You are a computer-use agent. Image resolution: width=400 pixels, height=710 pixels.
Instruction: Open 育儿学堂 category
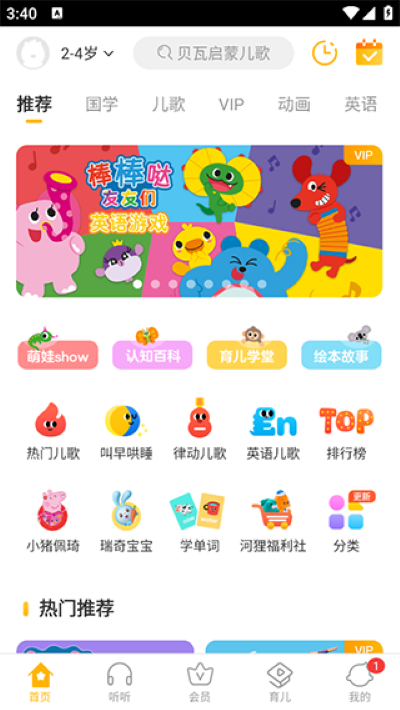pos(247,350)
